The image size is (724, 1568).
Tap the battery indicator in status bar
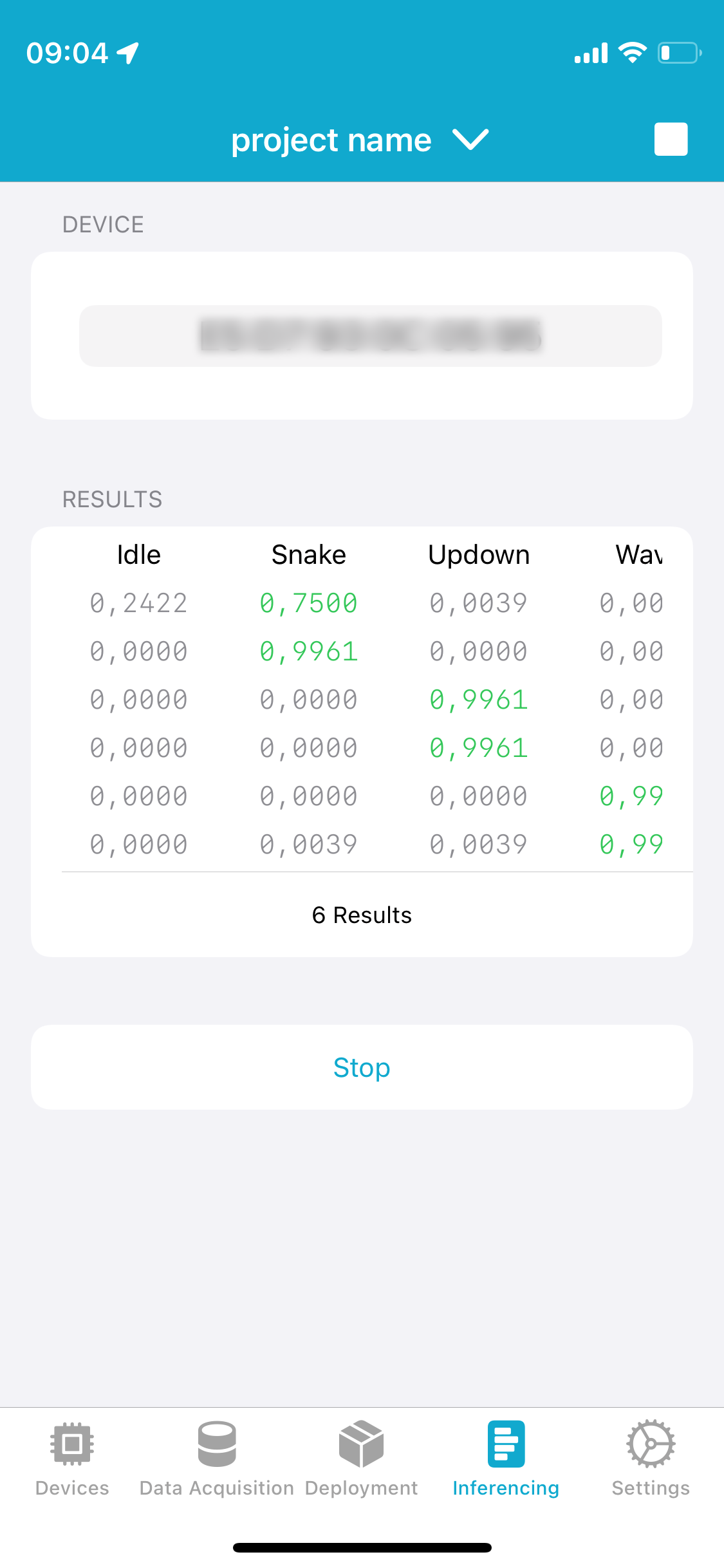678,53
